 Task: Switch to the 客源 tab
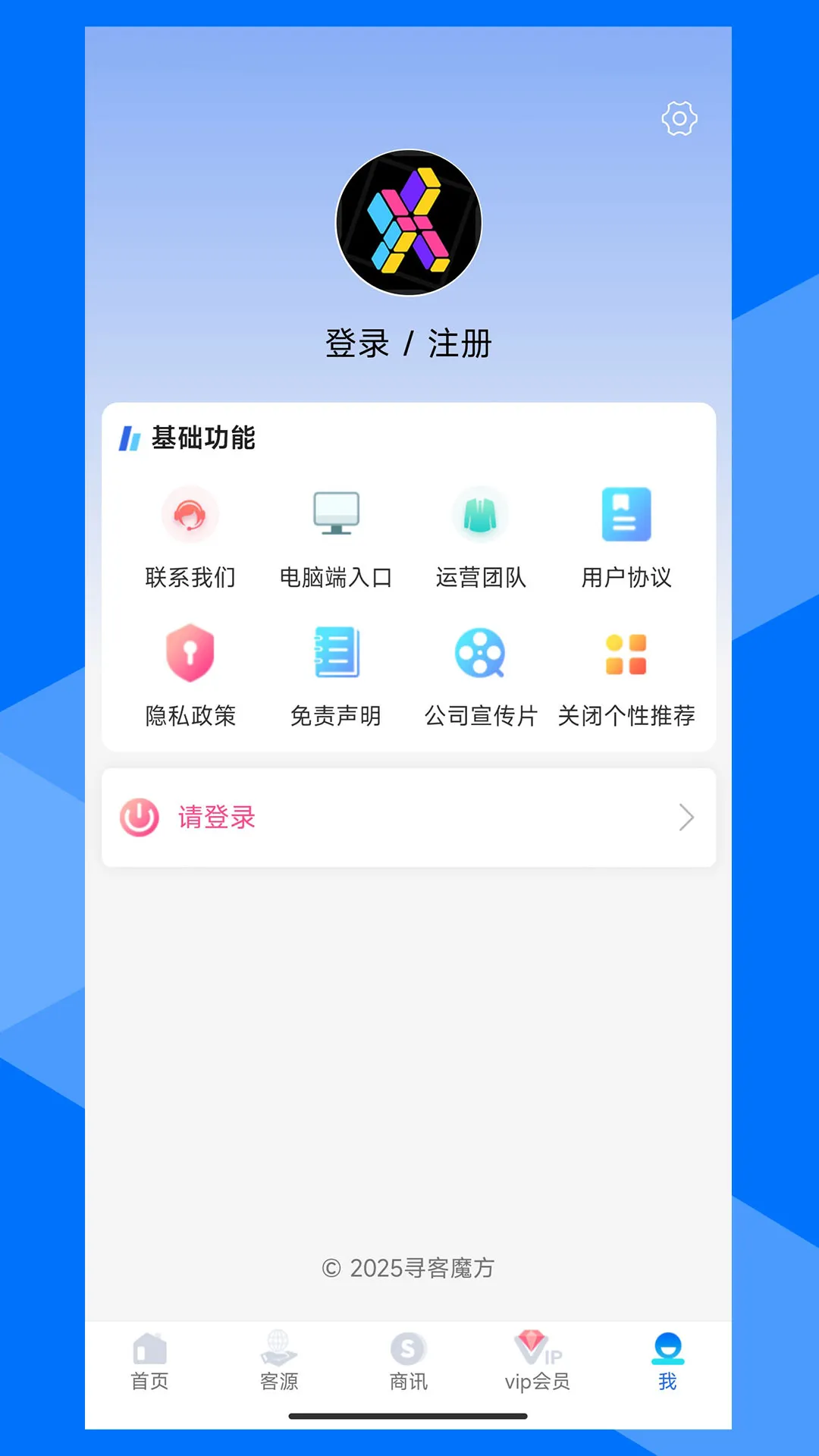tap(279, 1363)
